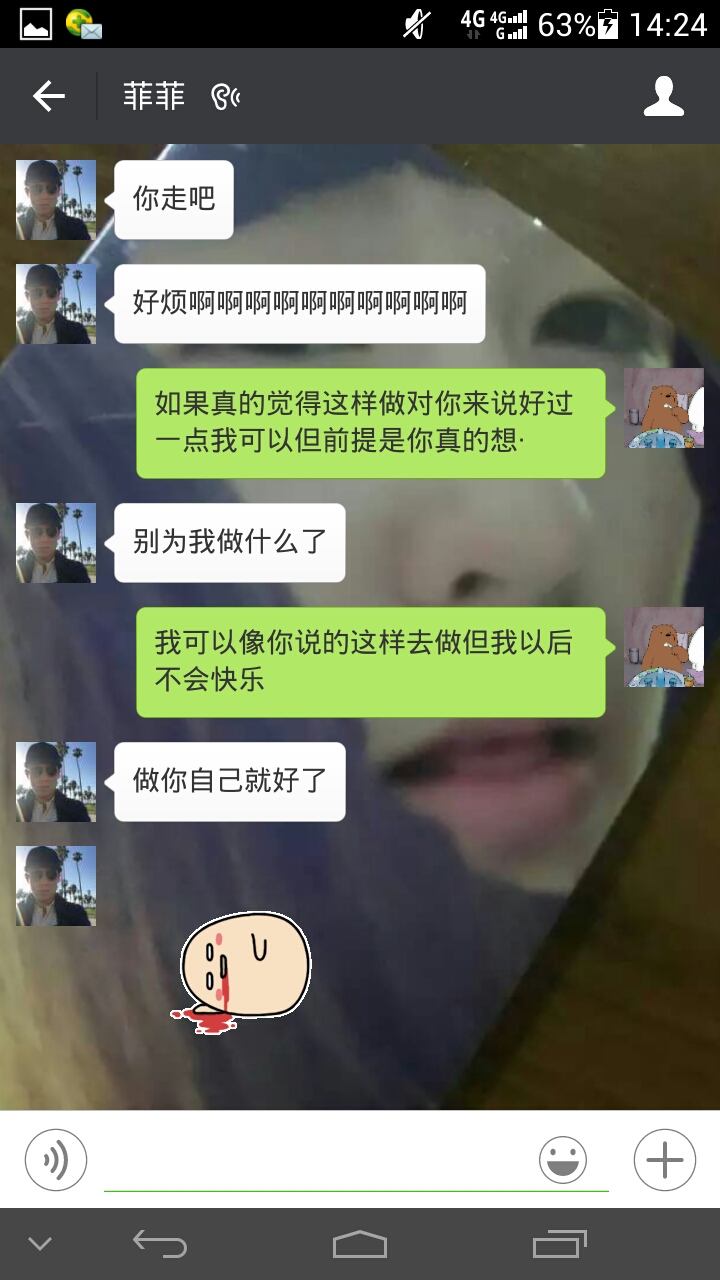Switch to voice message input

pos(56,1160)
